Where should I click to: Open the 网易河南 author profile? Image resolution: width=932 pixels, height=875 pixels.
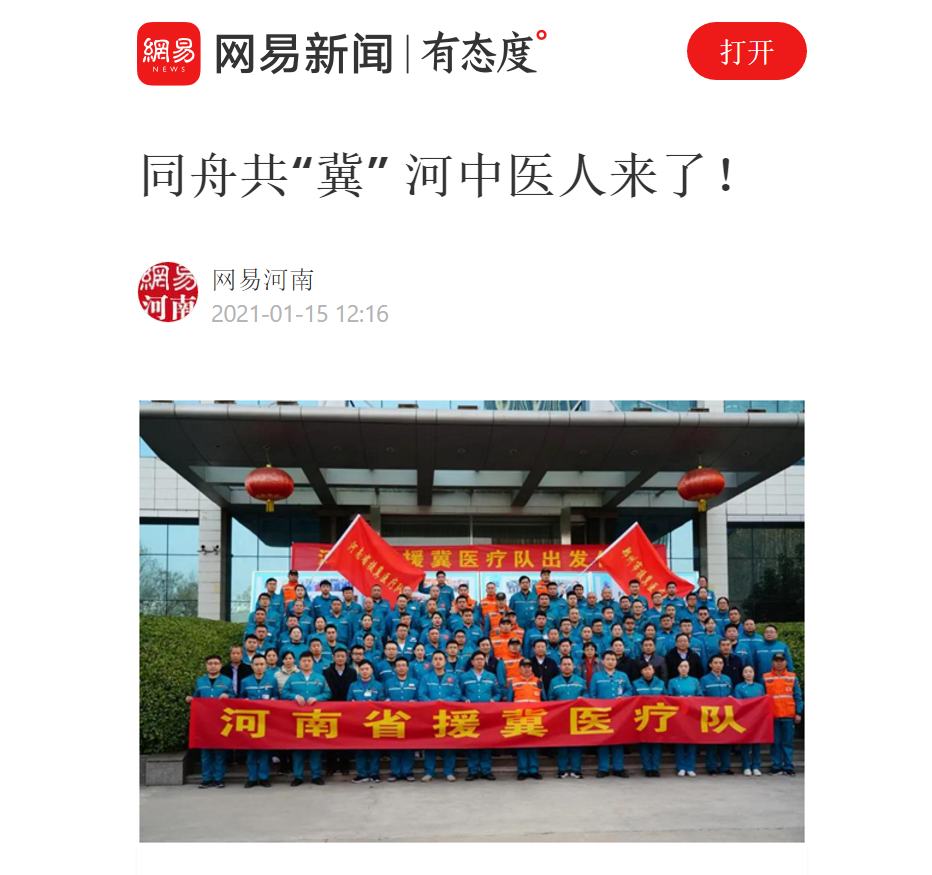tap(263, 280)
